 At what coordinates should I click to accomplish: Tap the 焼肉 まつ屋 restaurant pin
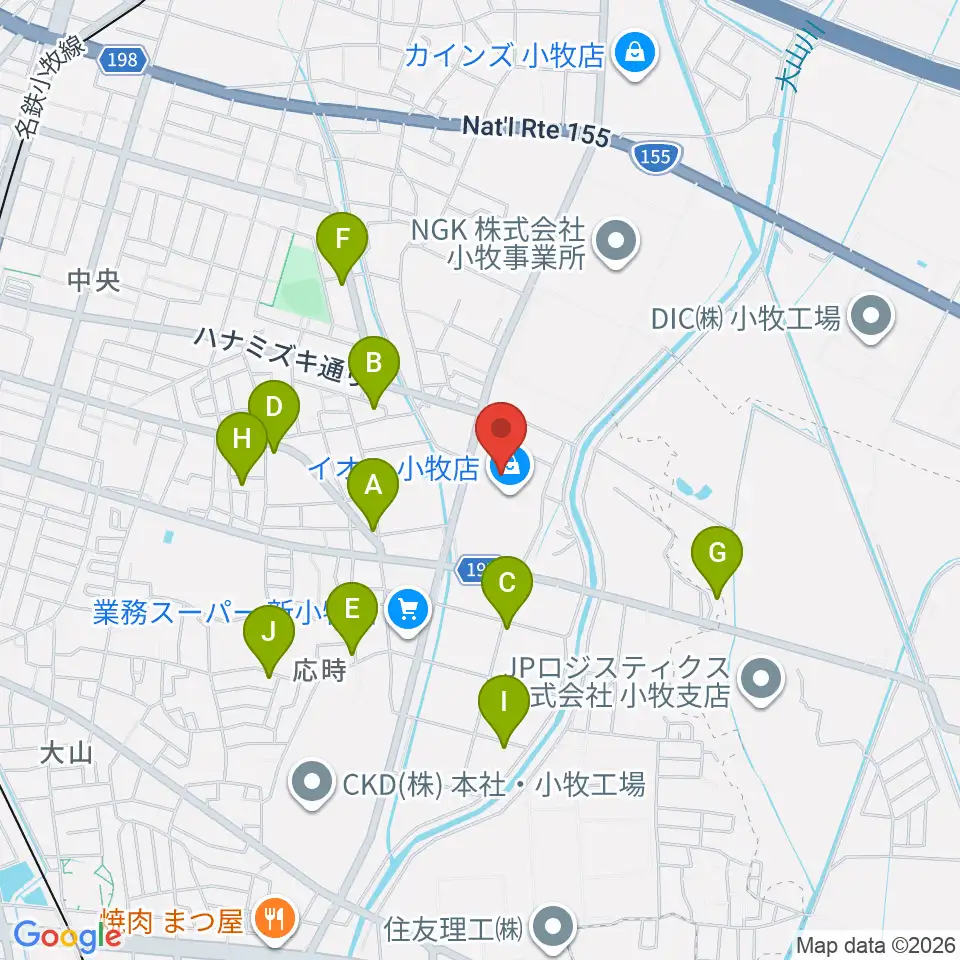click(x=274, y=920)
